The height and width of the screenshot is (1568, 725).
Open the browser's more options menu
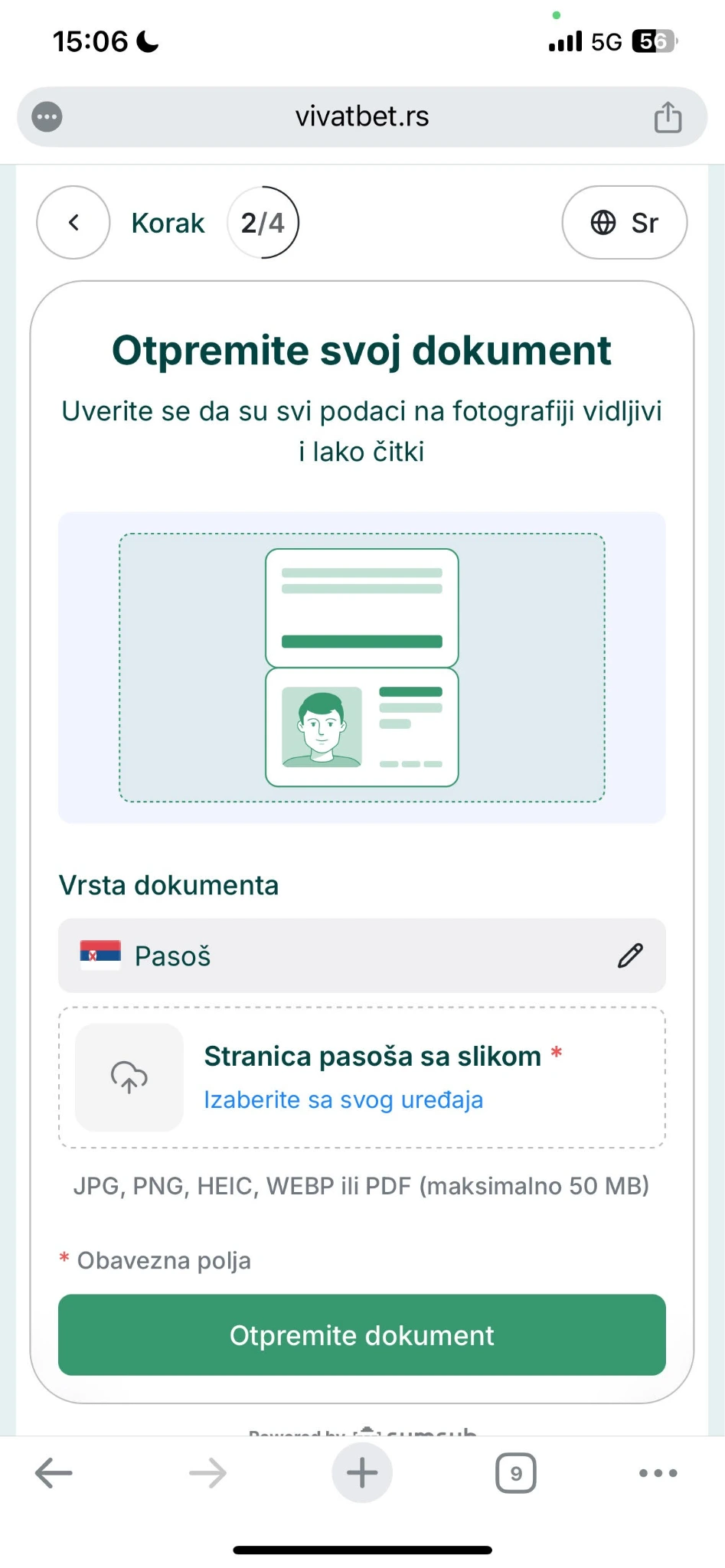658,1473
